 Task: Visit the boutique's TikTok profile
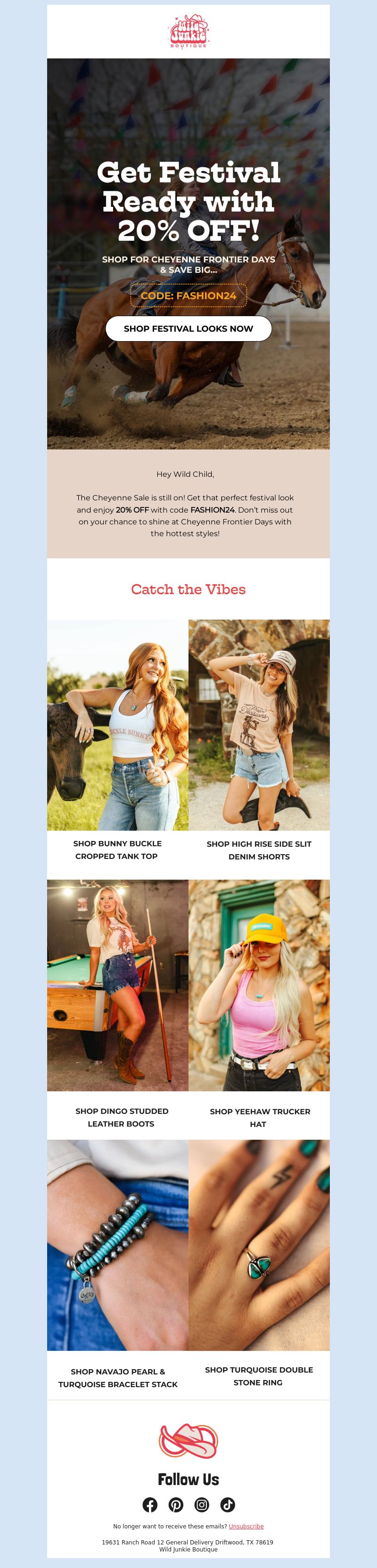pos(228,1505)
